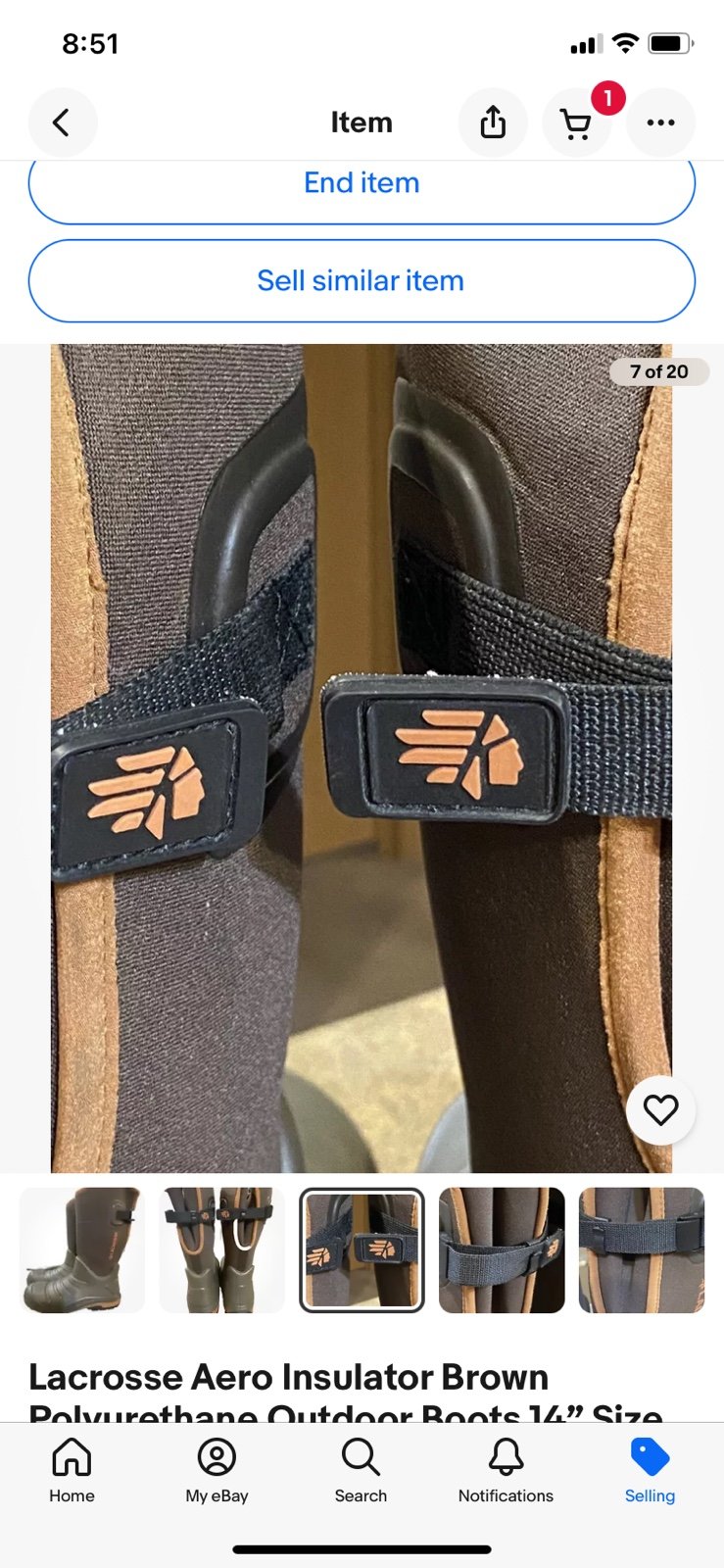Select the last strap buckle thumbnail

click(642, 1250)
